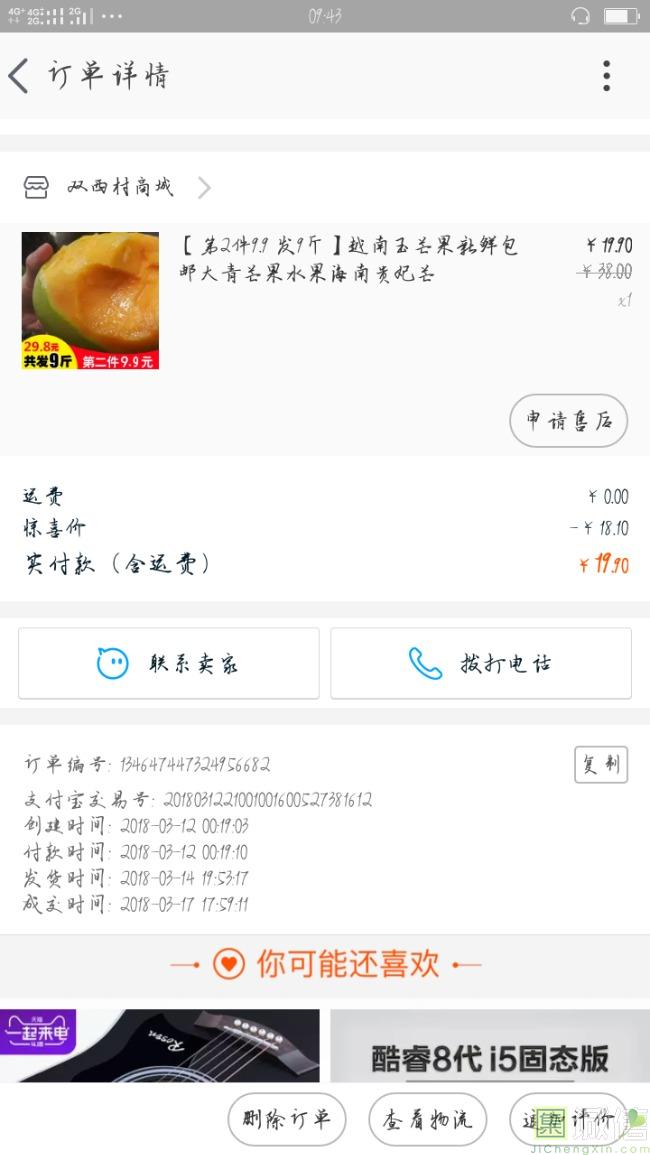Open the three-dot overflow menu
Image resolution: width=650 pixels, height=1155 pixels.
[x=606, y=76]
